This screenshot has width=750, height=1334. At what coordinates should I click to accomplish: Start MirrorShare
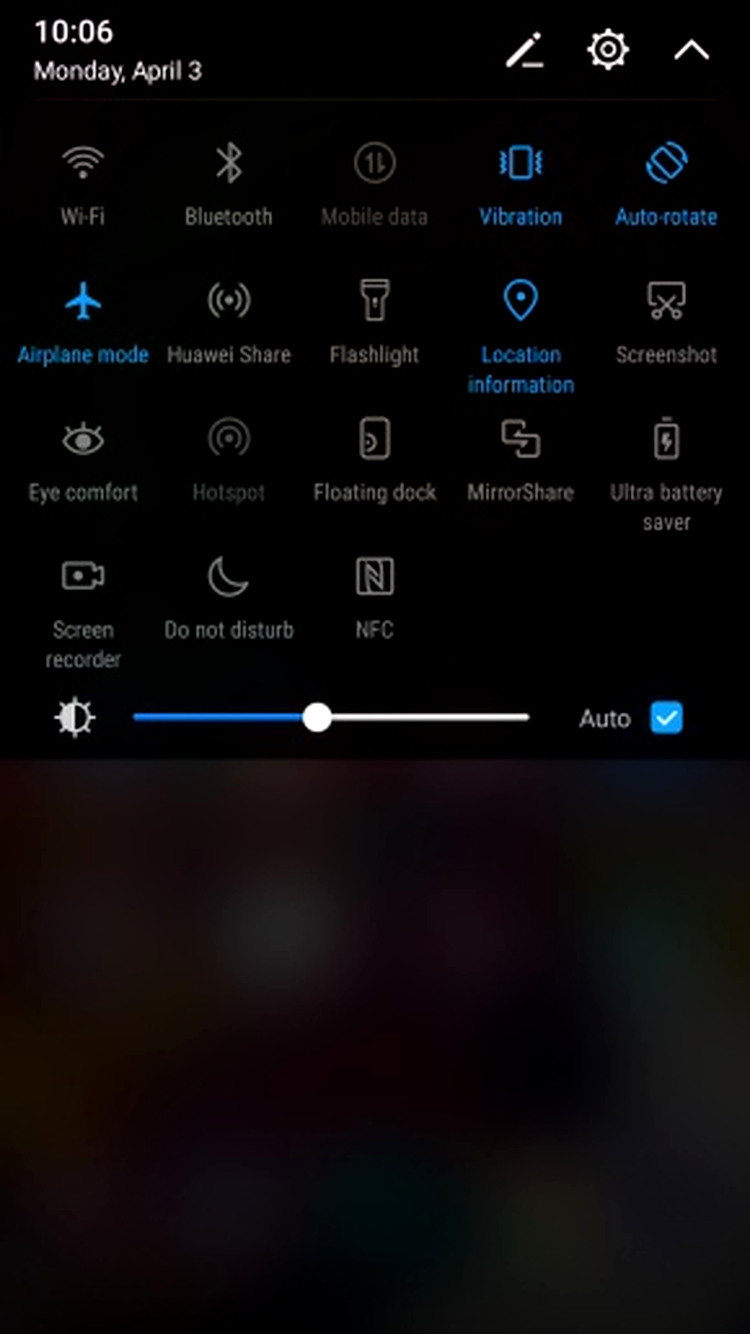point(520,439)
